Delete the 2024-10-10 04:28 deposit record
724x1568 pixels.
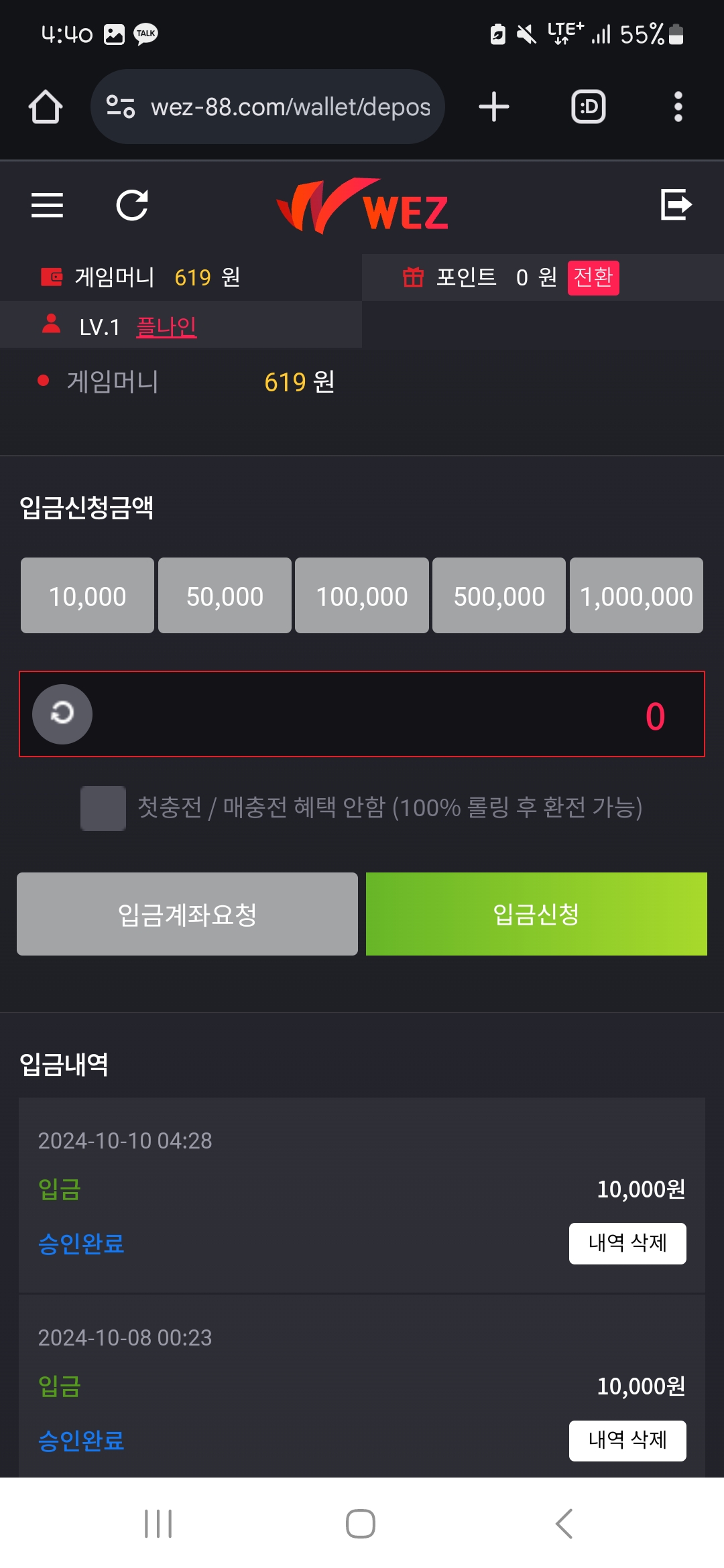[627, 1244]
